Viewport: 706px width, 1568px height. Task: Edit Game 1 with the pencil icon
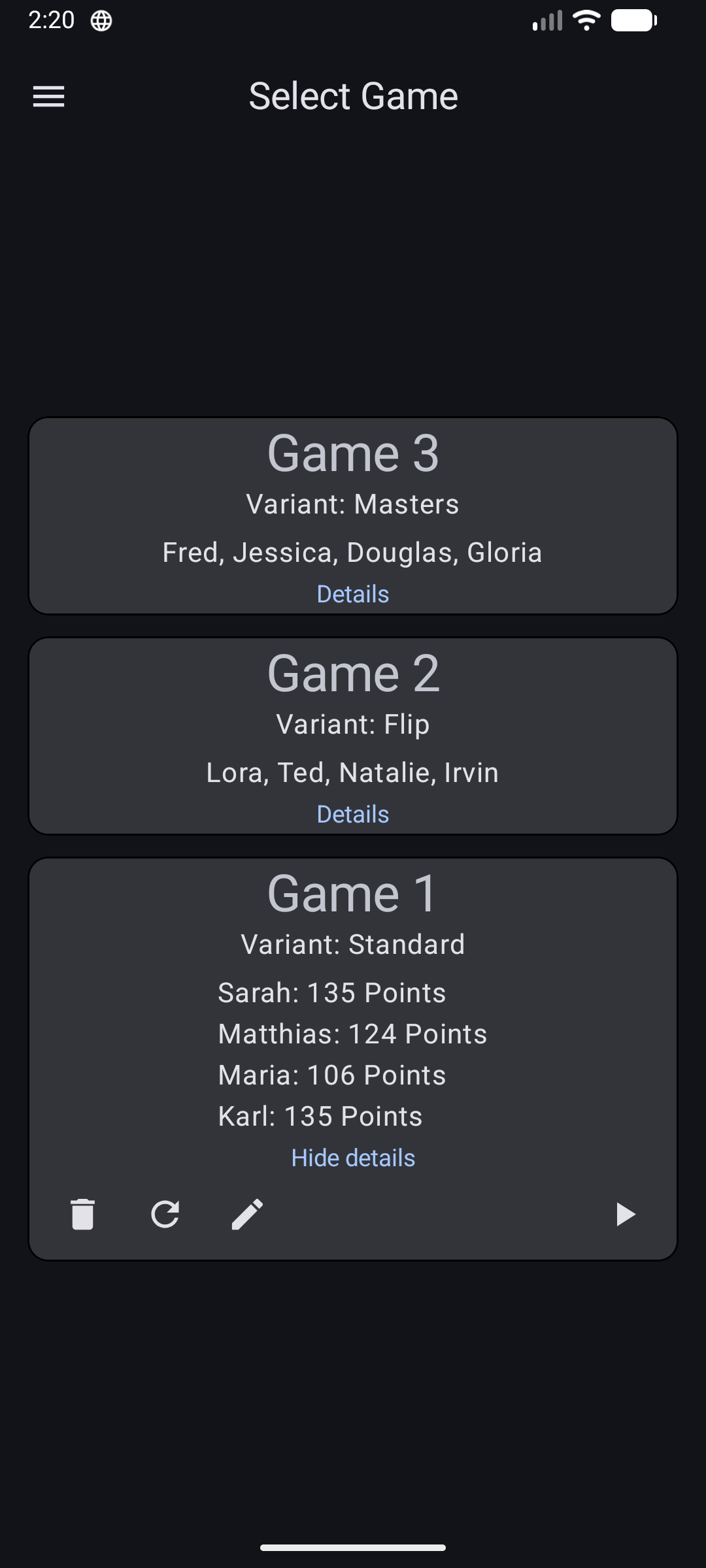click(248, 1215)
